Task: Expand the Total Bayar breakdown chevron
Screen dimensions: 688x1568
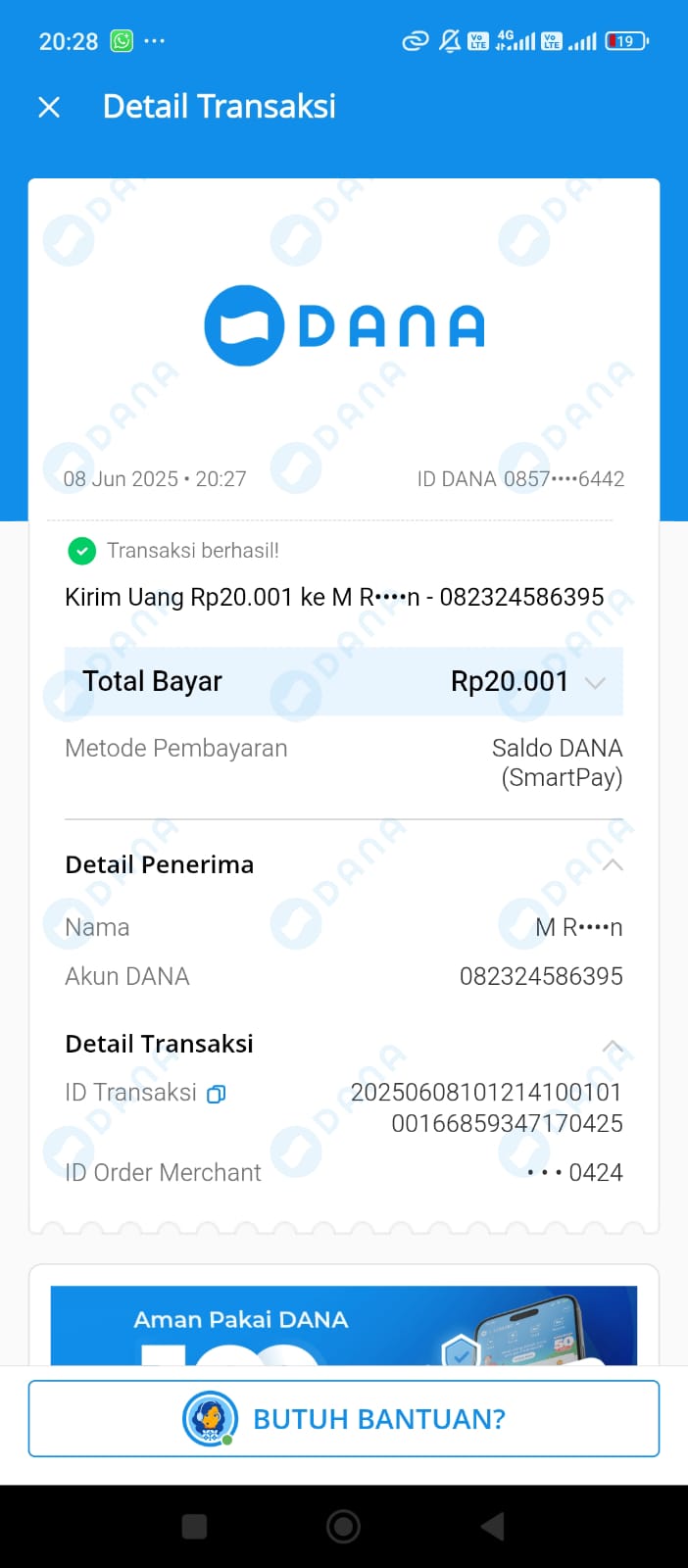Action: pos(595,683)
